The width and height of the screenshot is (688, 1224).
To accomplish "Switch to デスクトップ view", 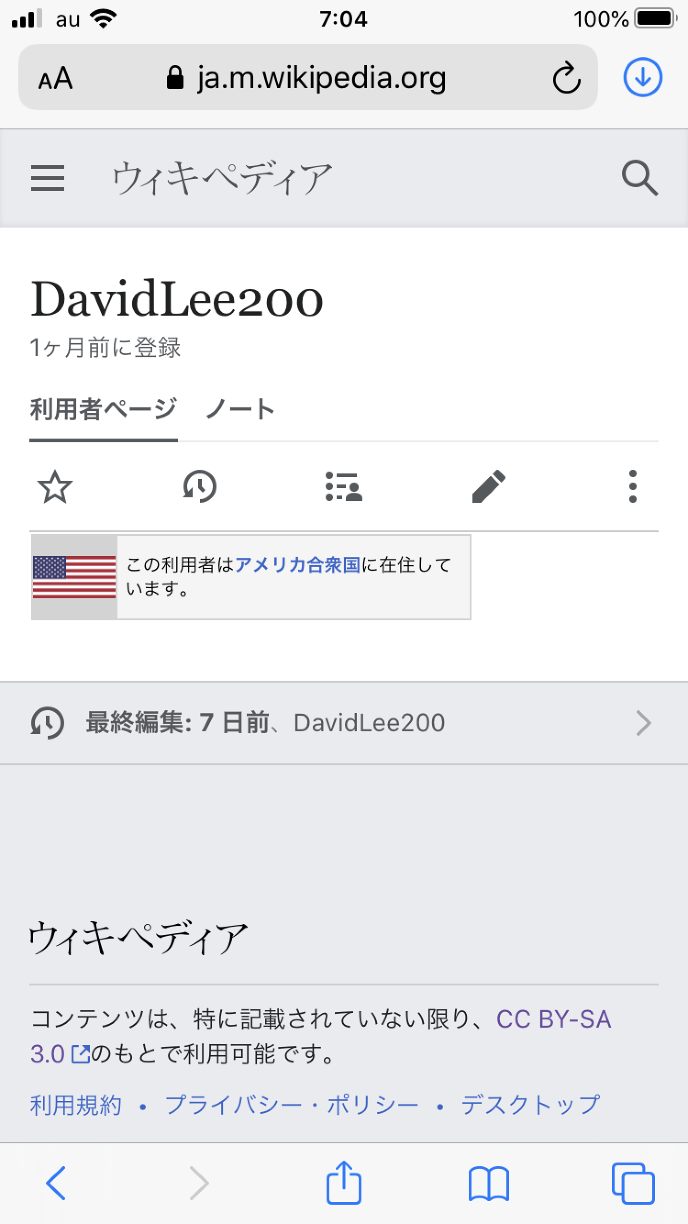I will [530, 1105].
